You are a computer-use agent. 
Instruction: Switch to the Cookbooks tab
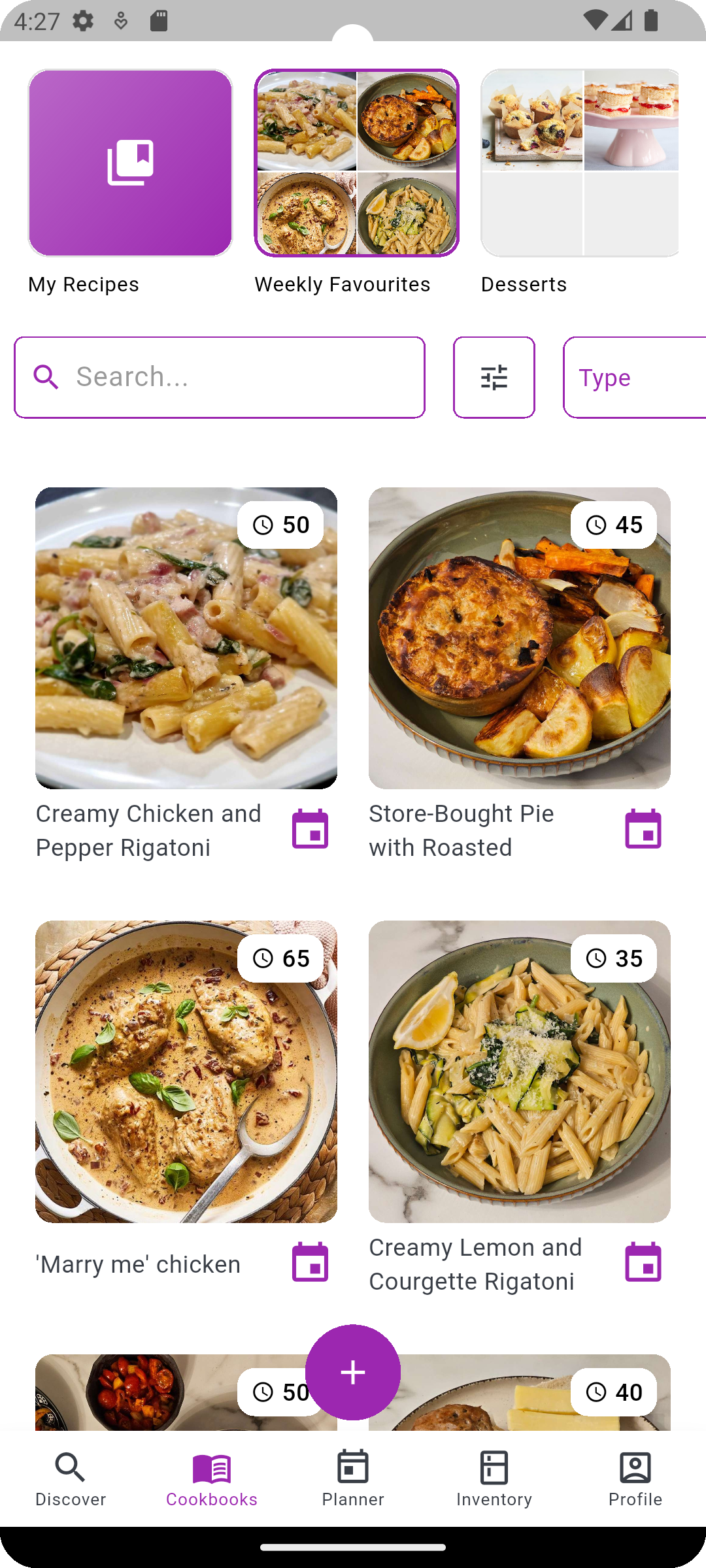[211, 1467]
